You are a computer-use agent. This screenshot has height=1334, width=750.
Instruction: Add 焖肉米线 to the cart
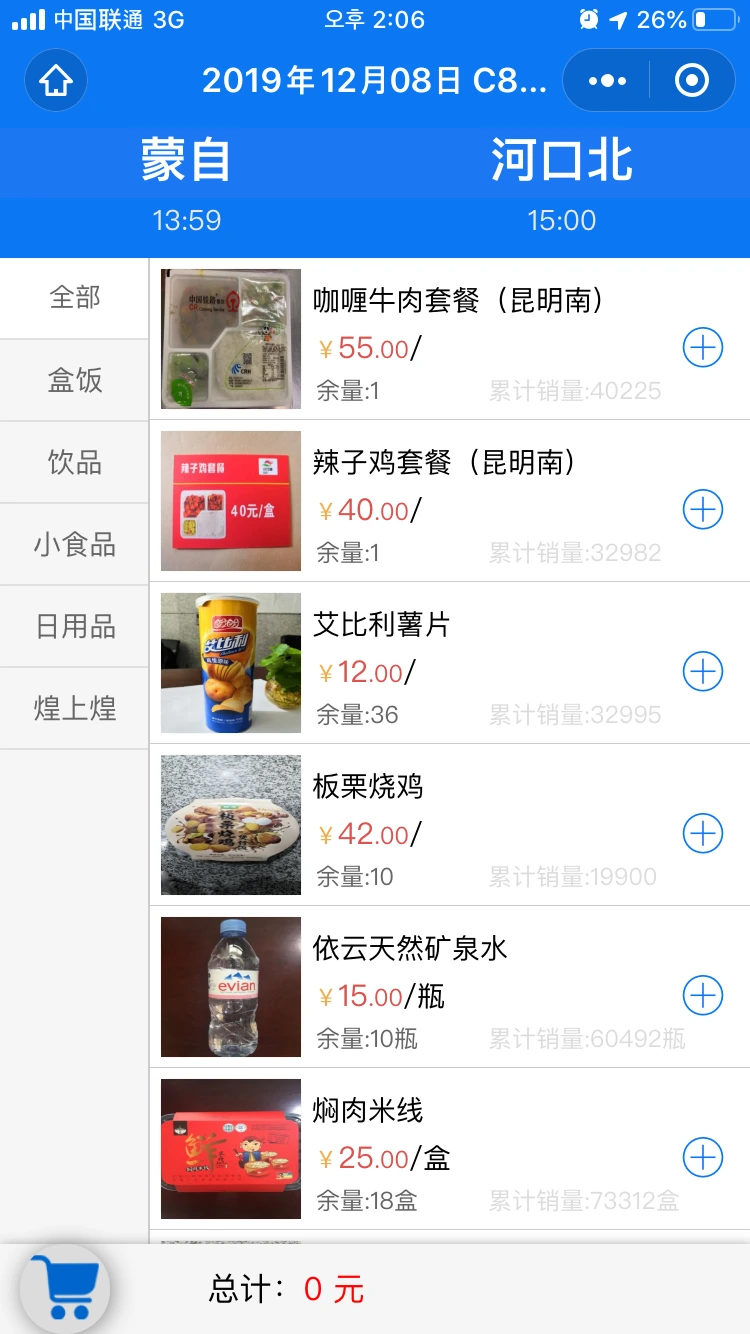click(703, 1158)
